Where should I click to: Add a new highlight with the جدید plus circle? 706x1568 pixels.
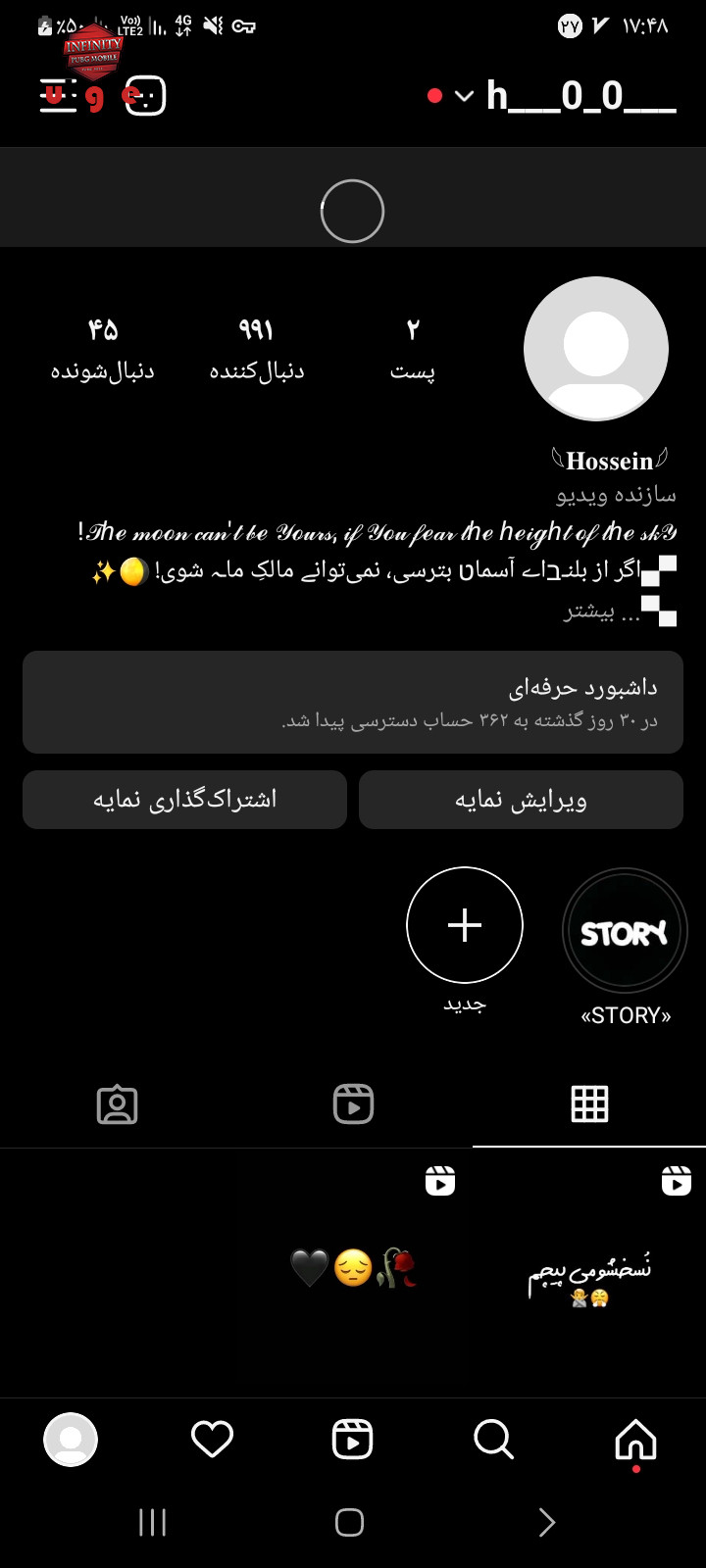[x=465, y=925]
